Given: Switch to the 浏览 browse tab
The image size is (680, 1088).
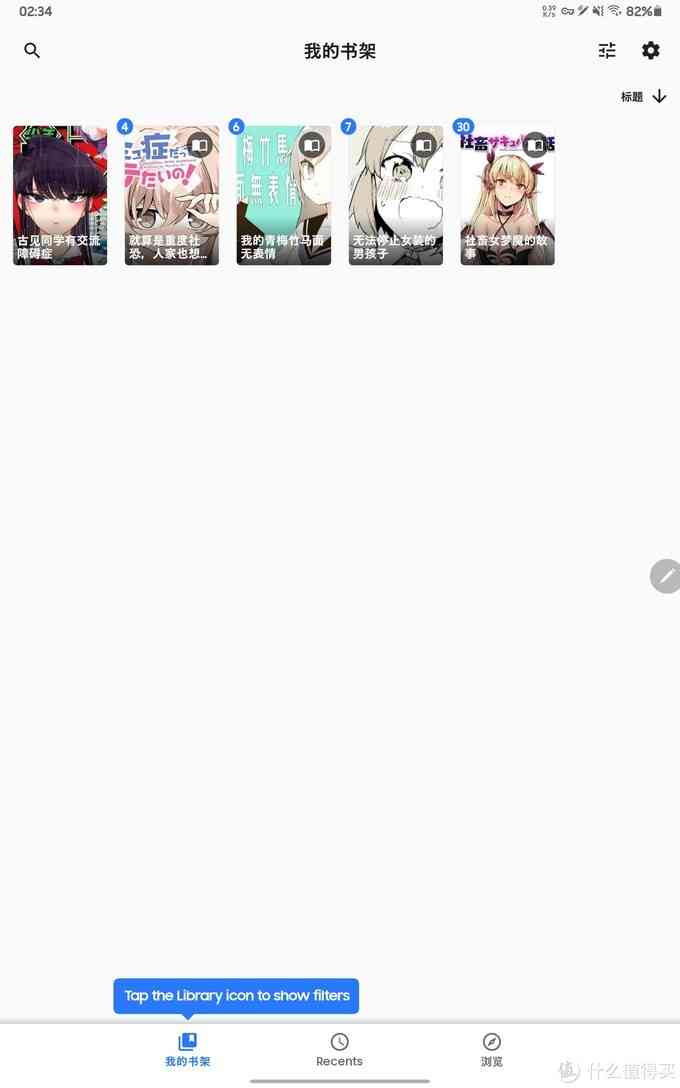Looking at the screenshot, I should [x=492, y=1049].
